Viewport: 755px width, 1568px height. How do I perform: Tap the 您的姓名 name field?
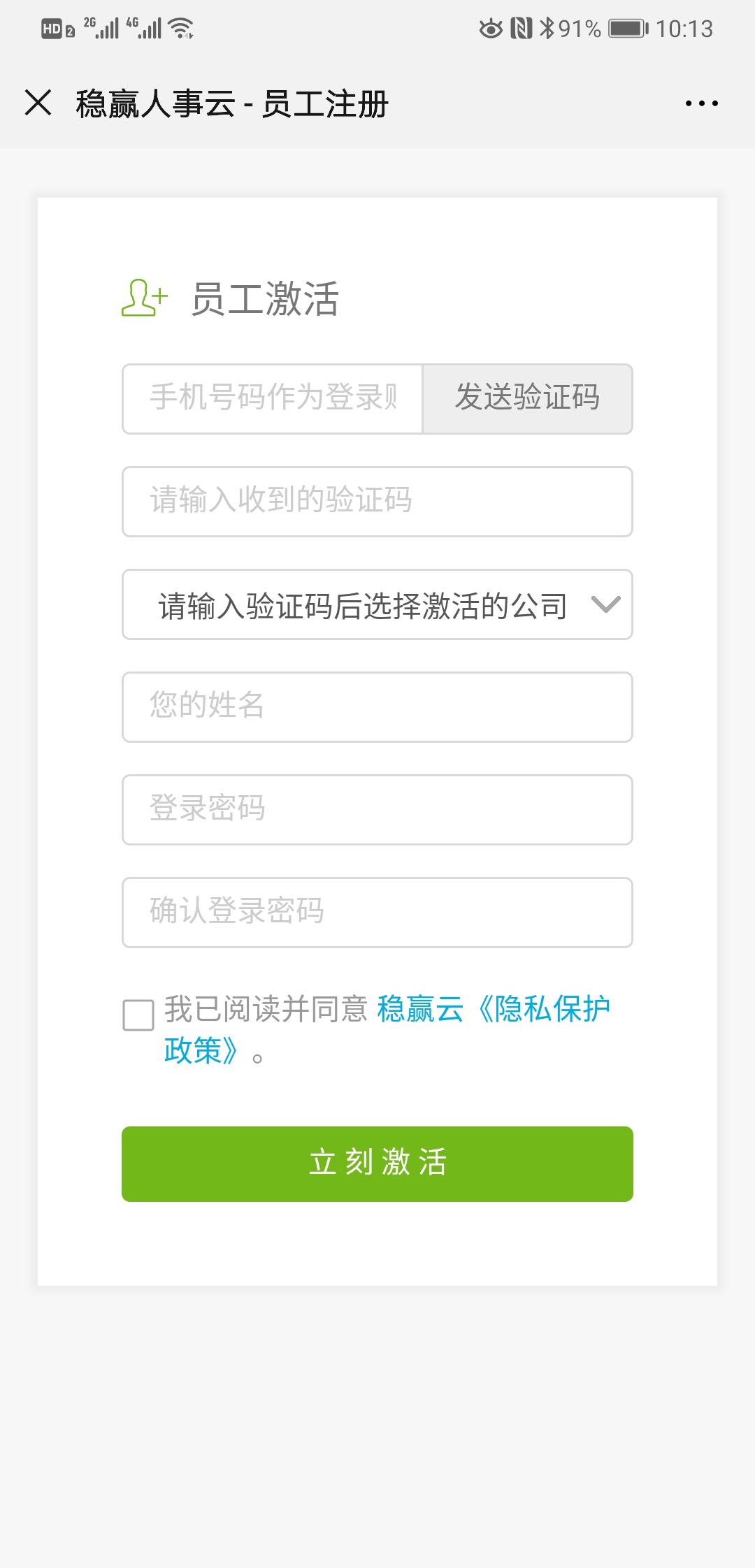[377, 707]
